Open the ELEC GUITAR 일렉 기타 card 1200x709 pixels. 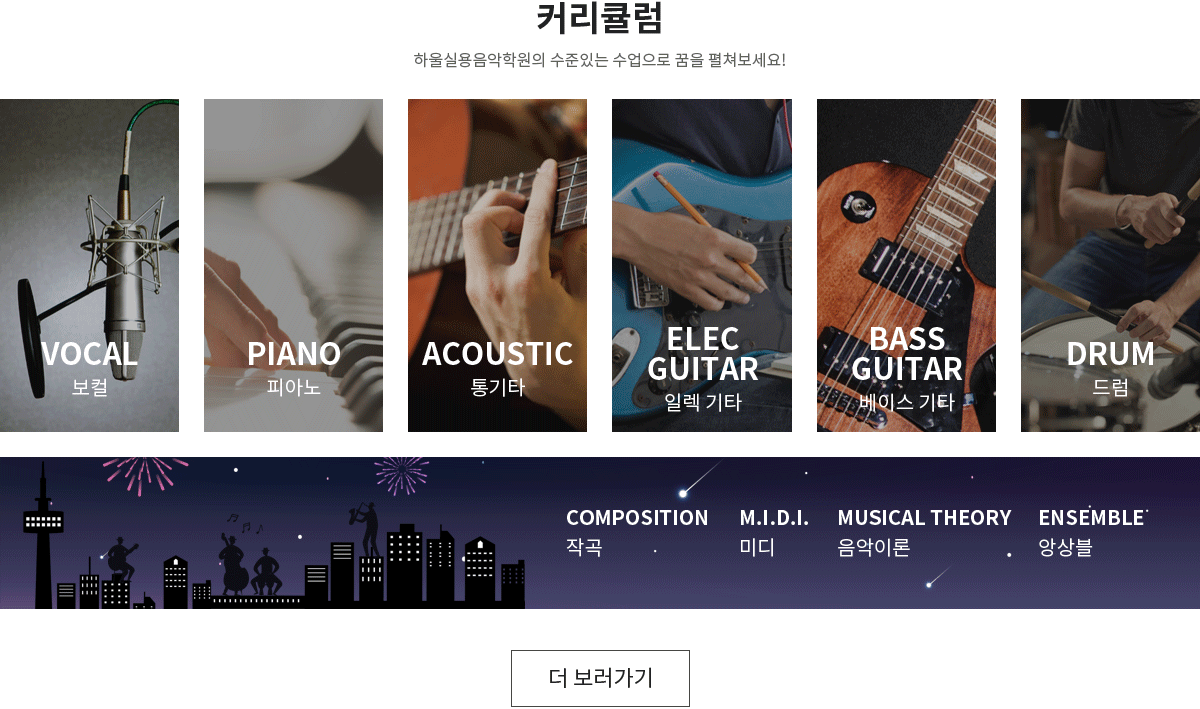701,266
